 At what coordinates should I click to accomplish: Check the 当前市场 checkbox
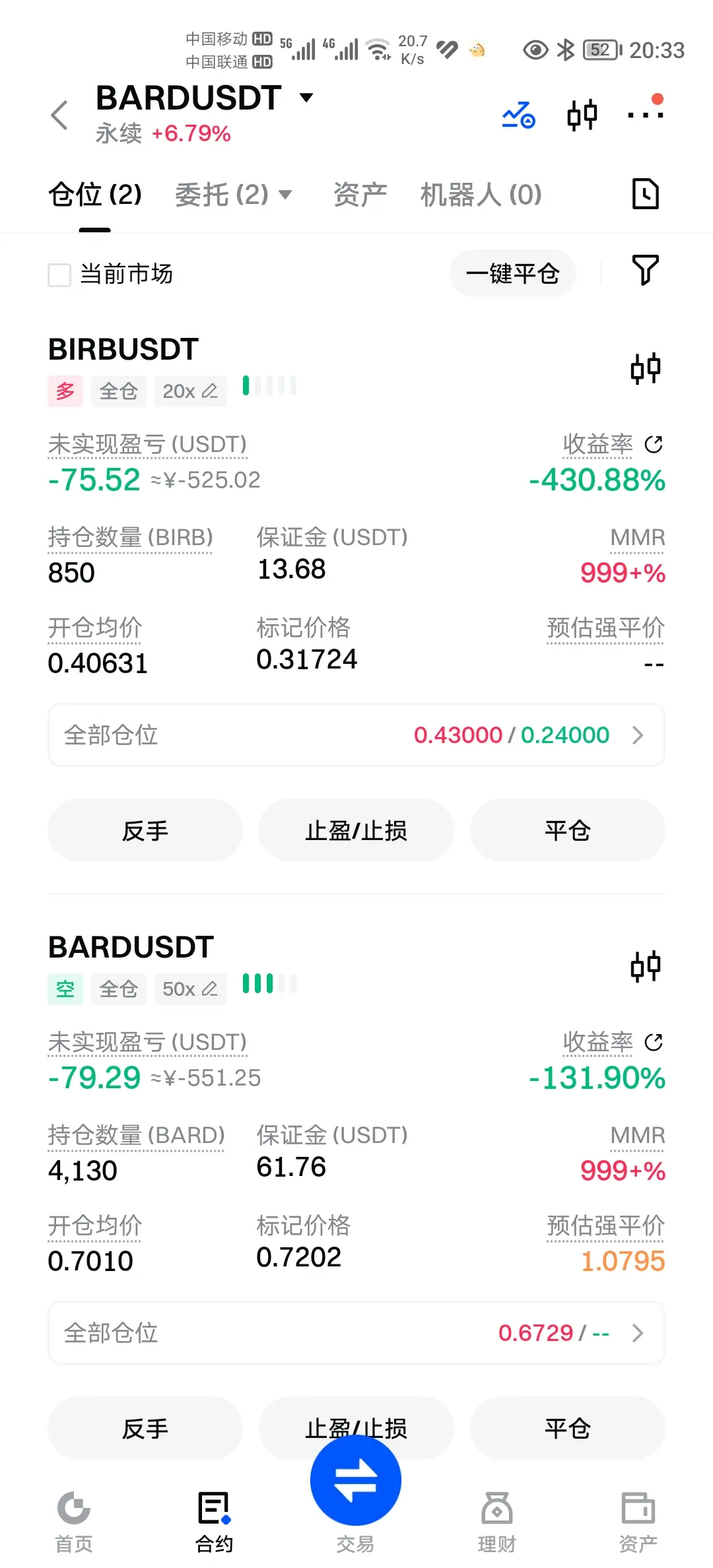59,275
